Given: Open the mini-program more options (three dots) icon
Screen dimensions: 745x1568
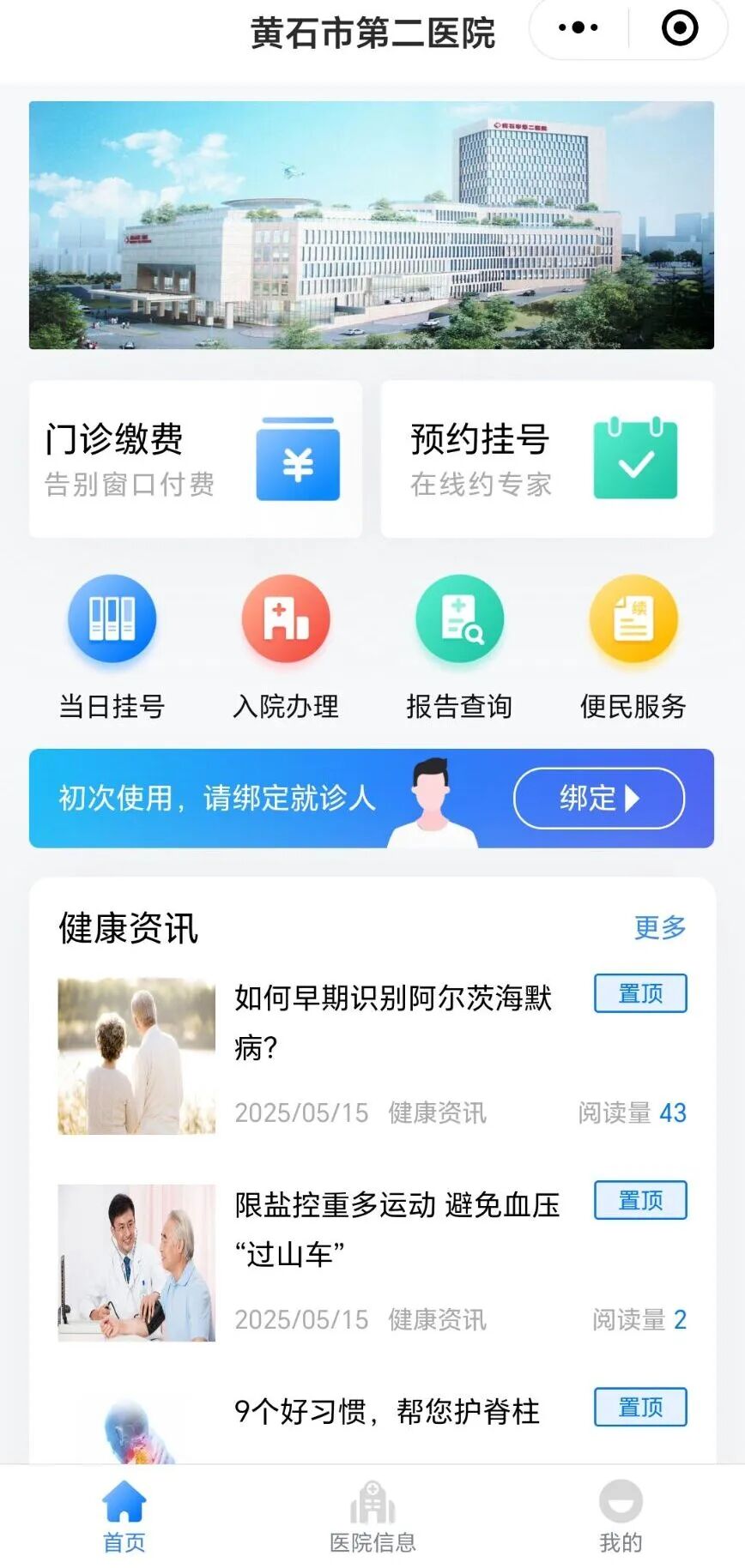Looking at the screenshot, I should click(577, 28).
